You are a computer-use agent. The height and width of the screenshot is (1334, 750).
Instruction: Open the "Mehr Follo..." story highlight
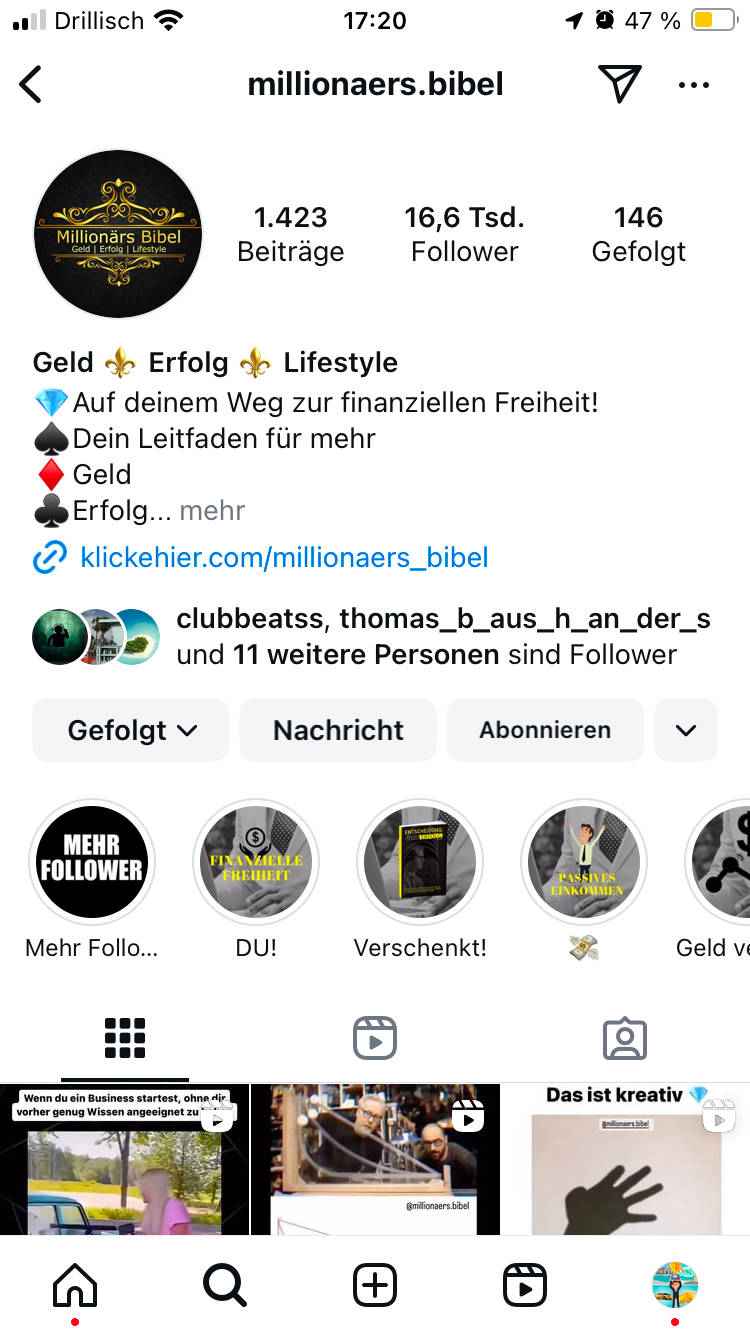[92, 862]
